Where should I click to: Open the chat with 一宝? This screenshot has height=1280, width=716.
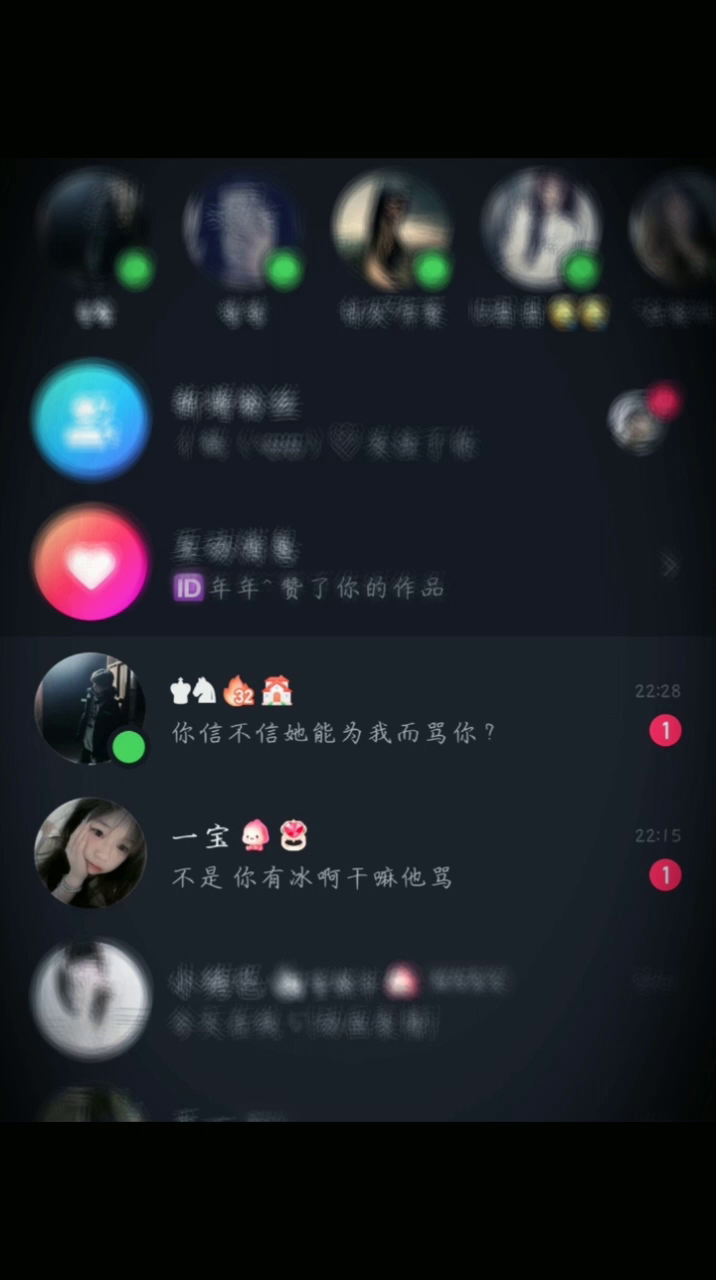[358, 853]
